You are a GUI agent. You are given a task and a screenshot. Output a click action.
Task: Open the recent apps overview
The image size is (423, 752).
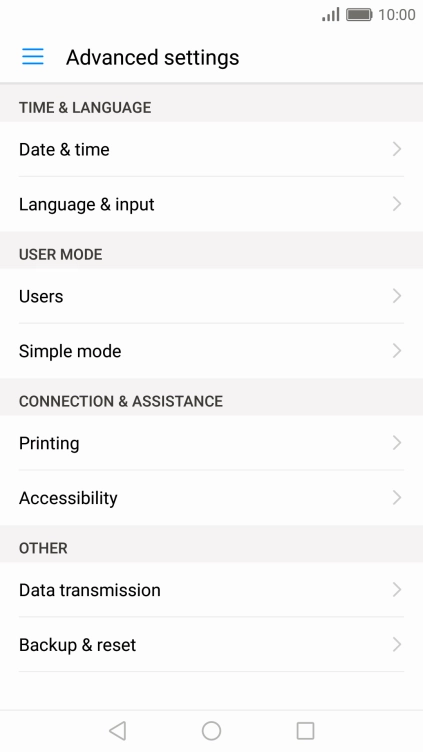306,731
